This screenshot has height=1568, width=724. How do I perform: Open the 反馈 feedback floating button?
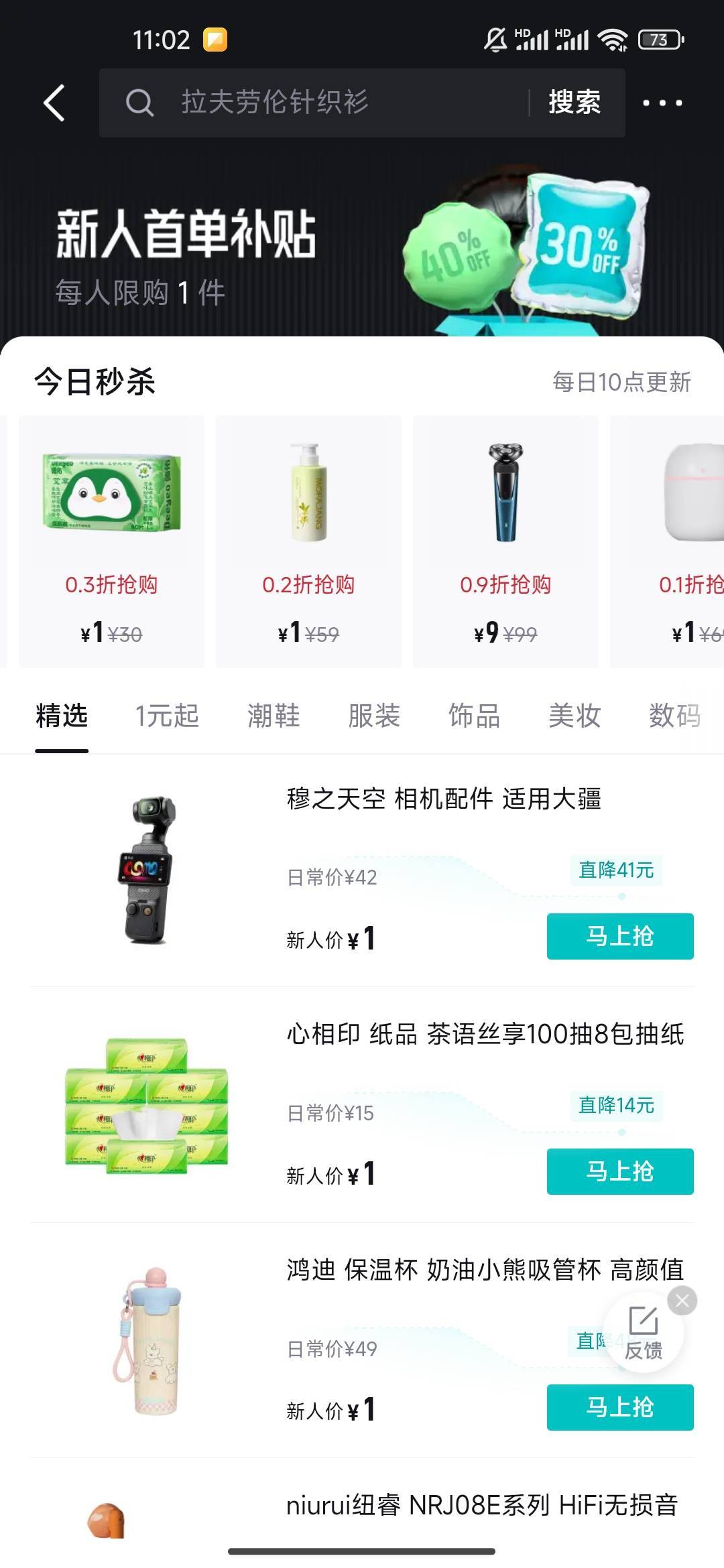tap(643, 1333)
